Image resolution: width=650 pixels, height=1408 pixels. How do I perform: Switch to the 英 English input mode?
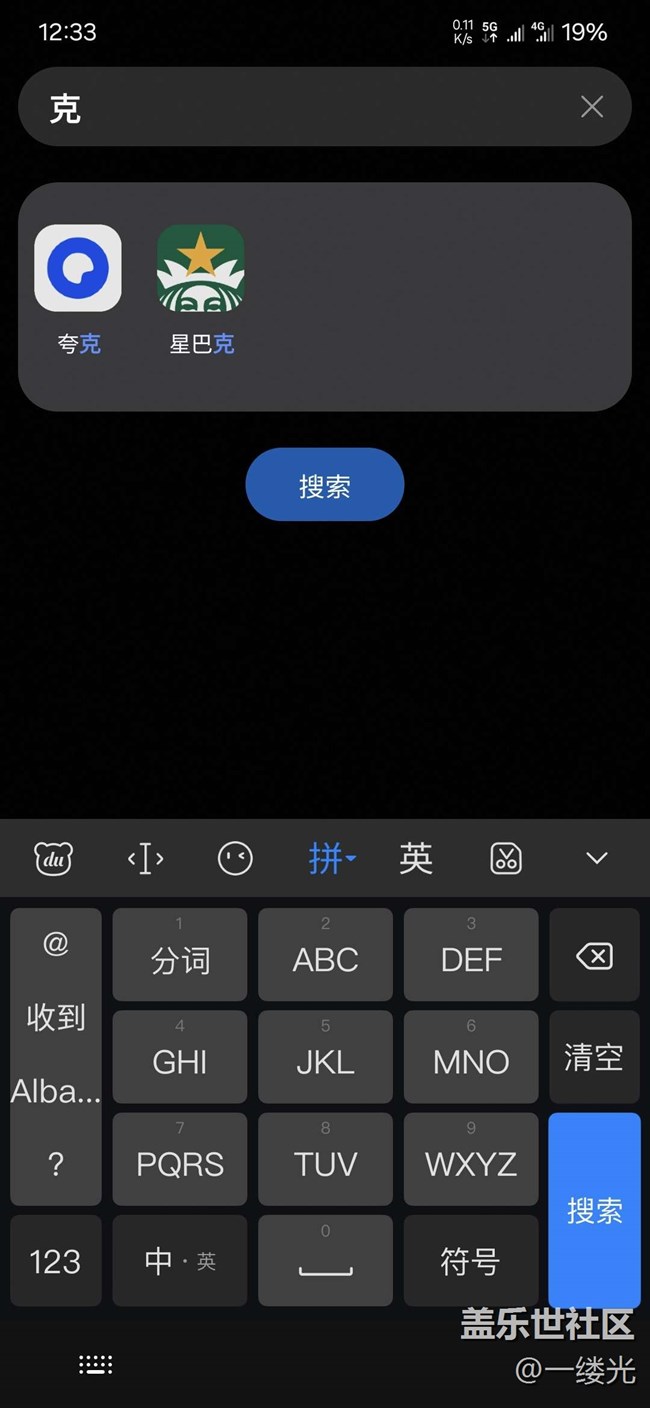coord(416,858)
